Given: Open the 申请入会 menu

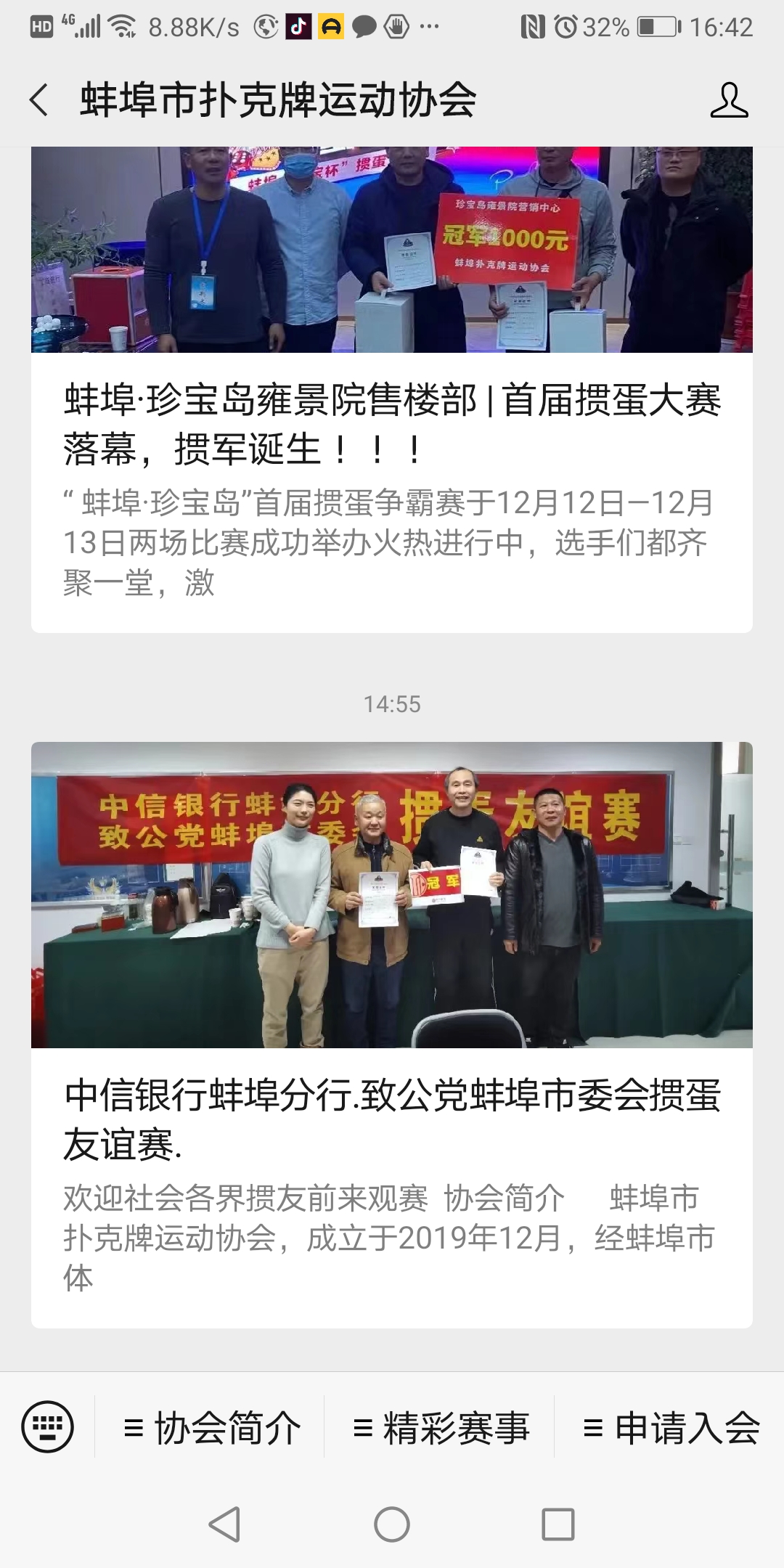Looking at the screenshot, I should click(x=671, y=1428).
